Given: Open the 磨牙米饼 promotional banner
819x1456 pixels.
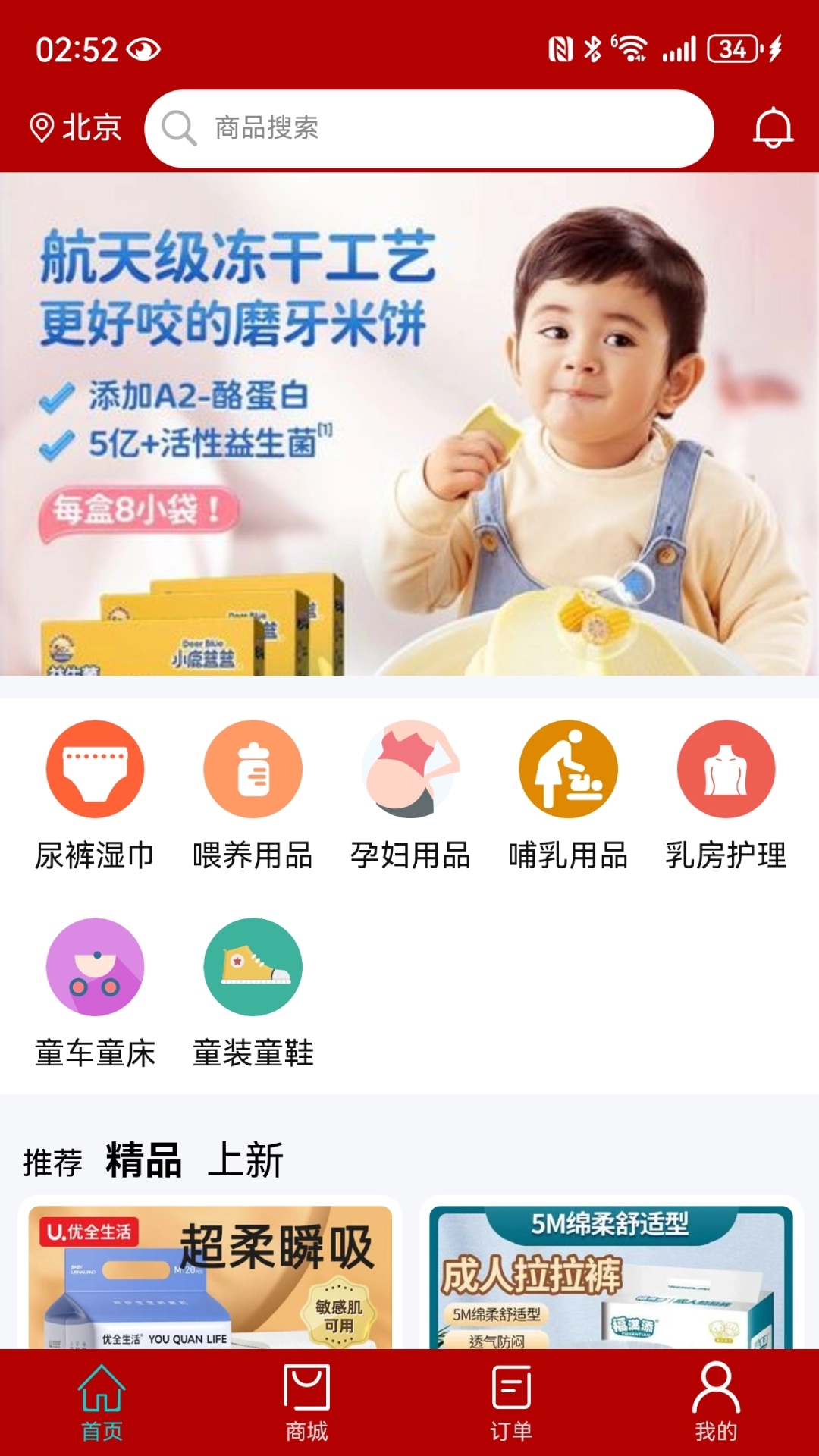Looking at the screenshot, I should pyautogui.click(x=409, y=425).
